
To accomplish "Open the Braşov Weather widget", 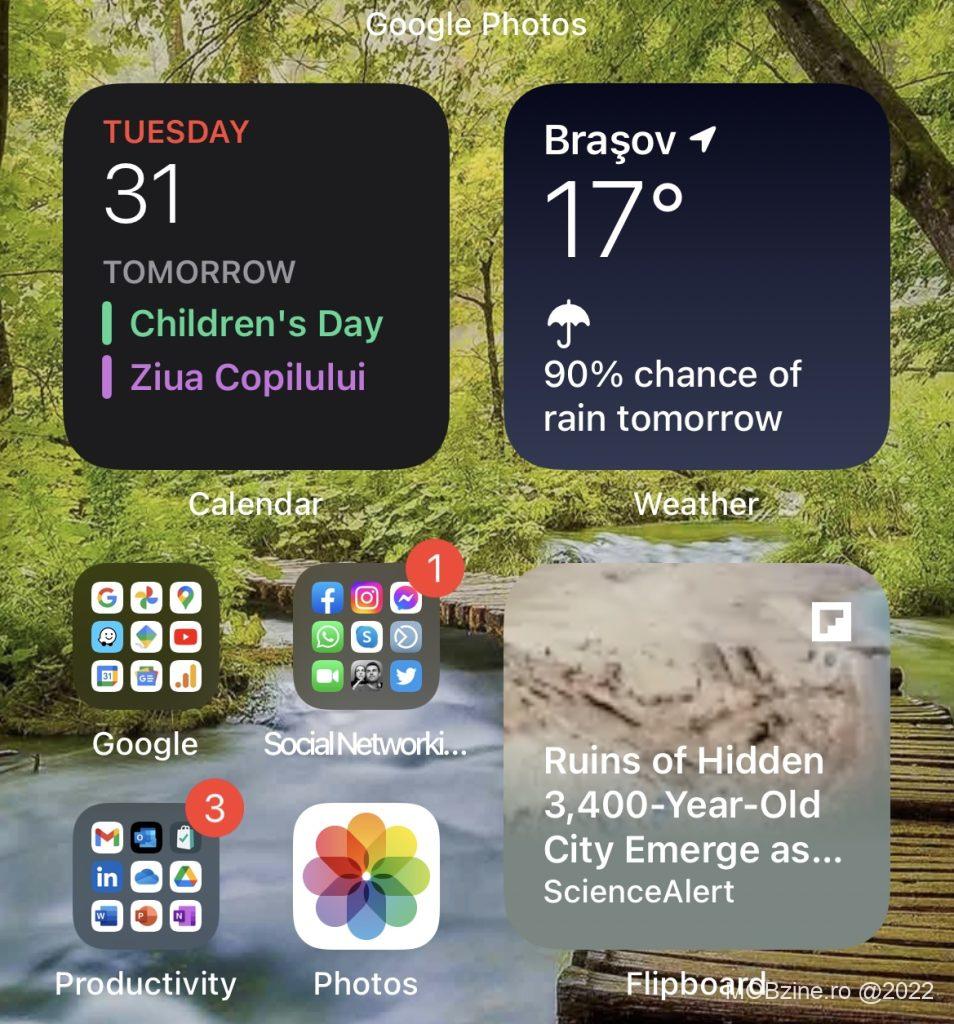I will [696, 276].
